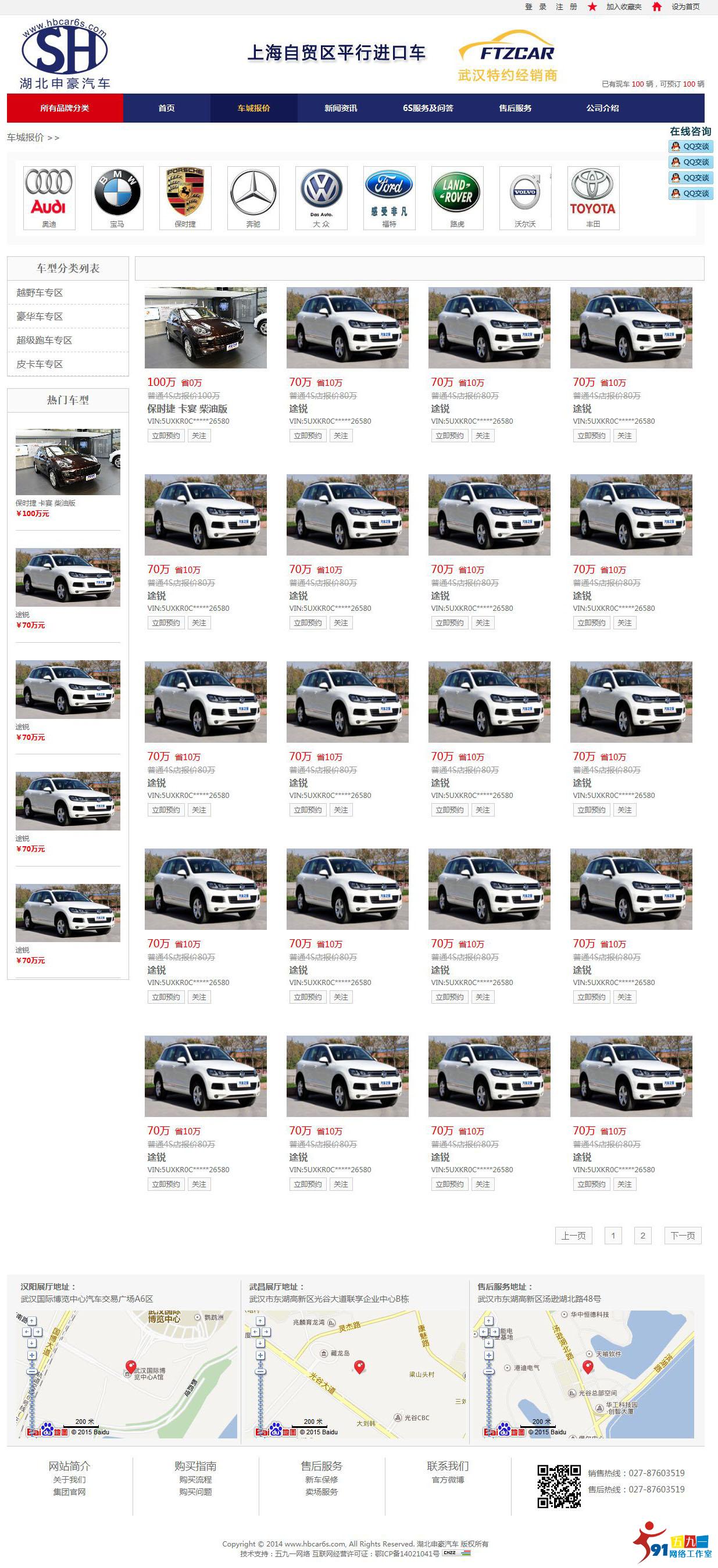Image resolution: width=718 pixels, height=1568 pixels.
Task: Open 皮卡车专区 category
Action: coord(40,364)
